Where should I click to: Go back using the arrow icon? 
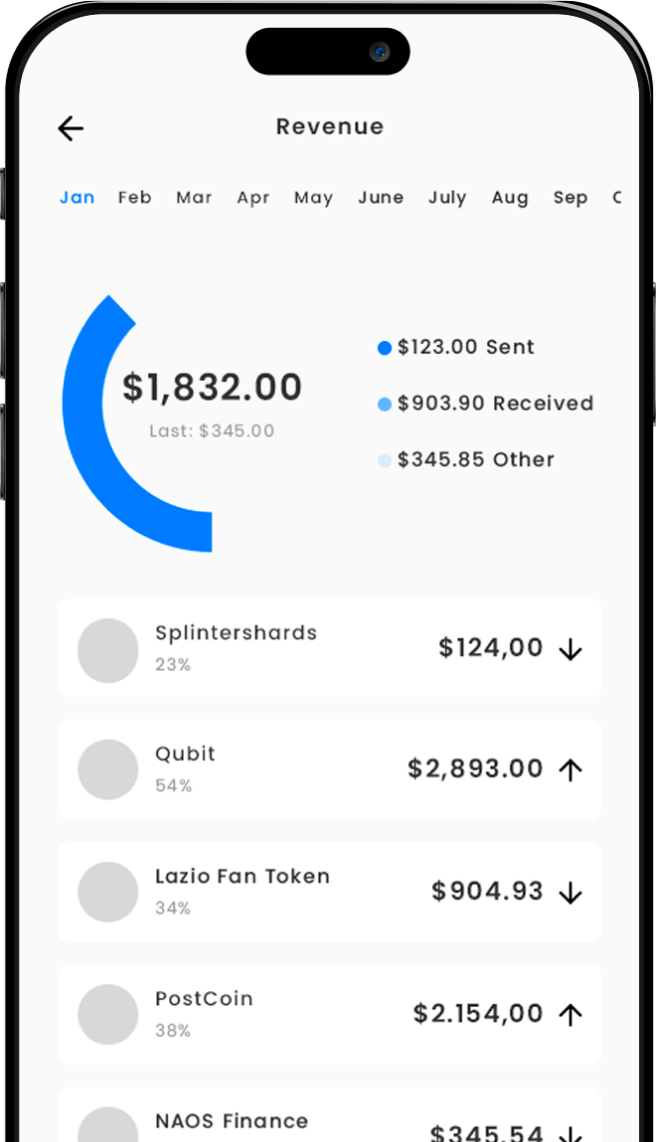tap(70, 128)
